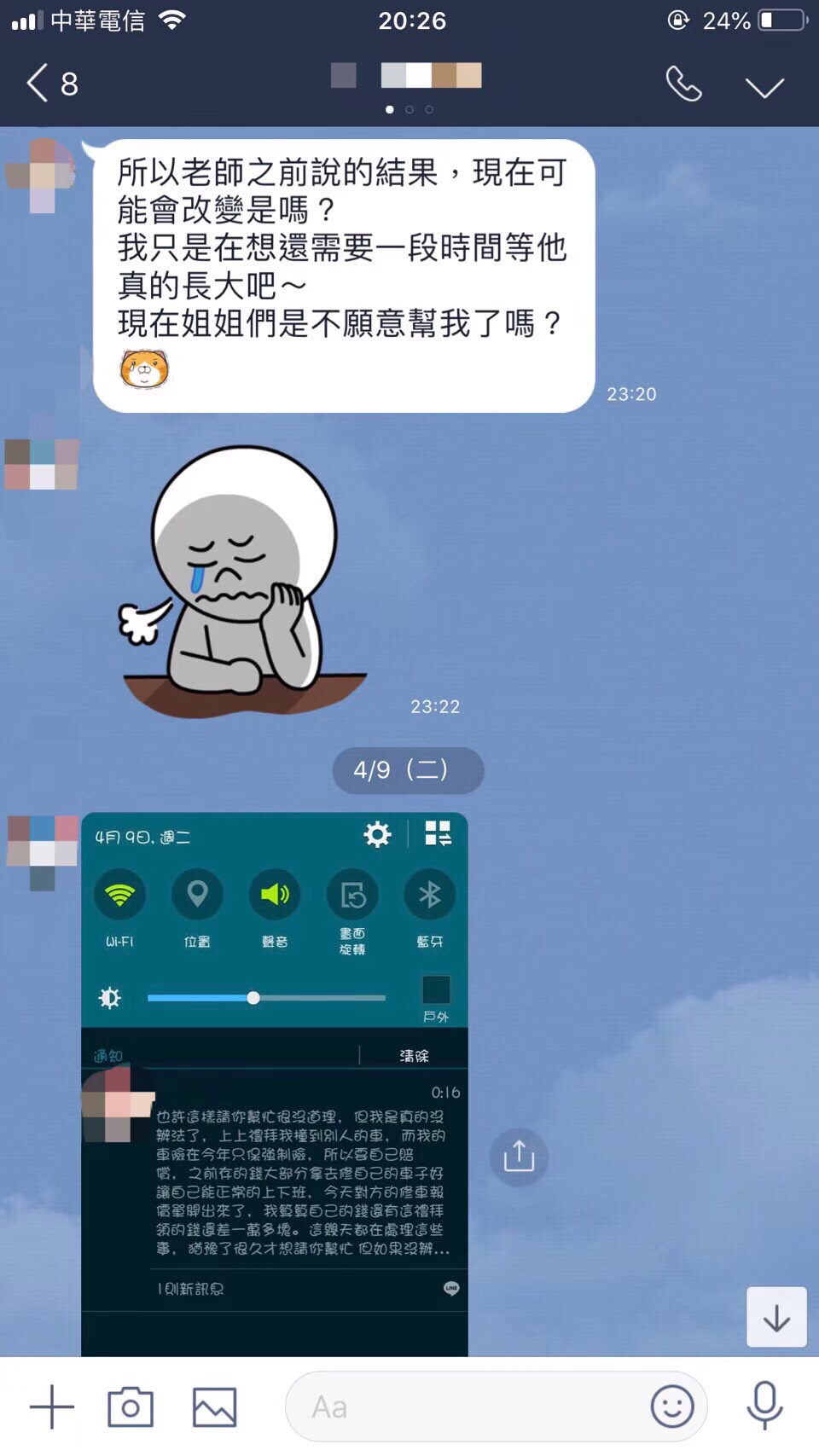This screenshot has width=819, height=1456.
Task: Open sender's avatar beside the 23:20 message
Action: [x=41, y=175]
